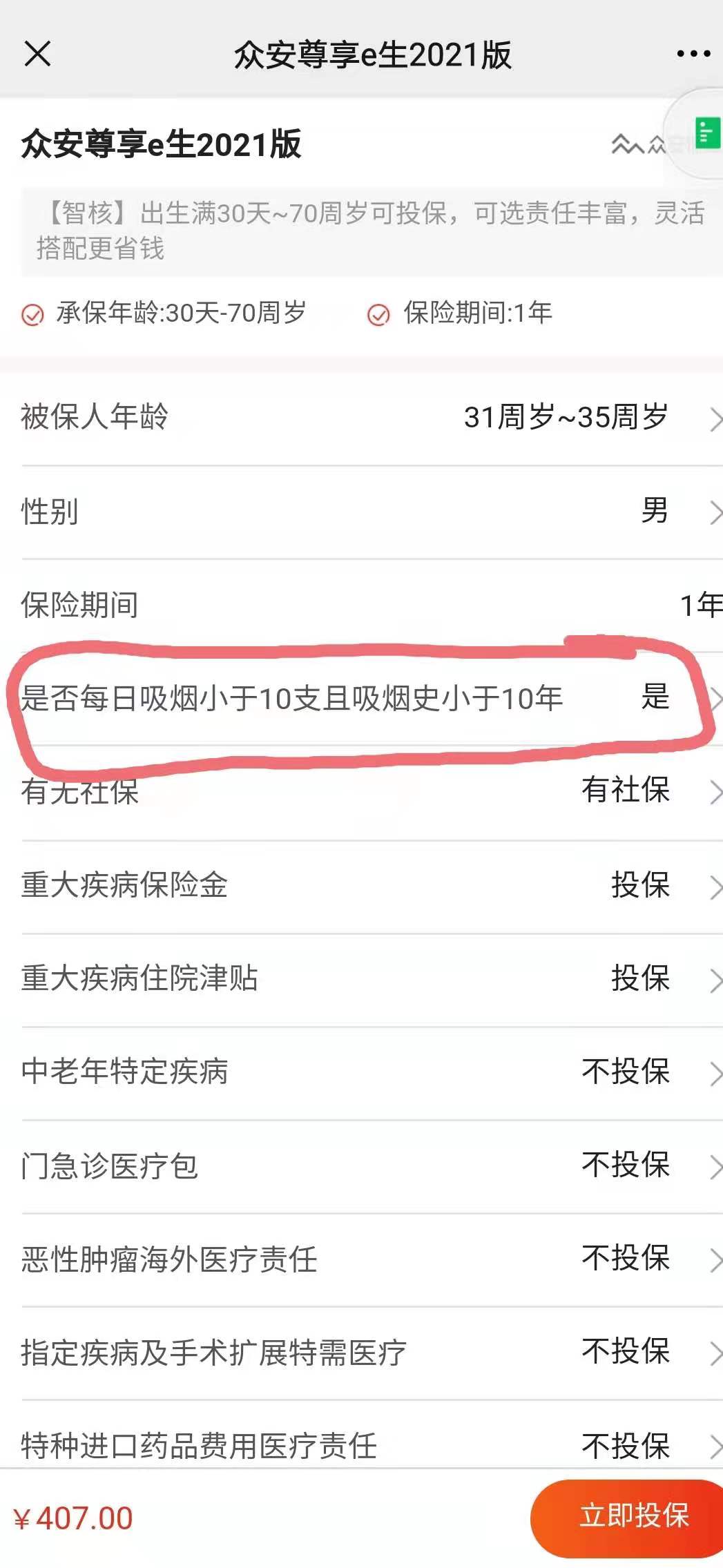The image size is (723, 1568).
Task: Open the three-dot overflow menu
Action: pos(693,54)
